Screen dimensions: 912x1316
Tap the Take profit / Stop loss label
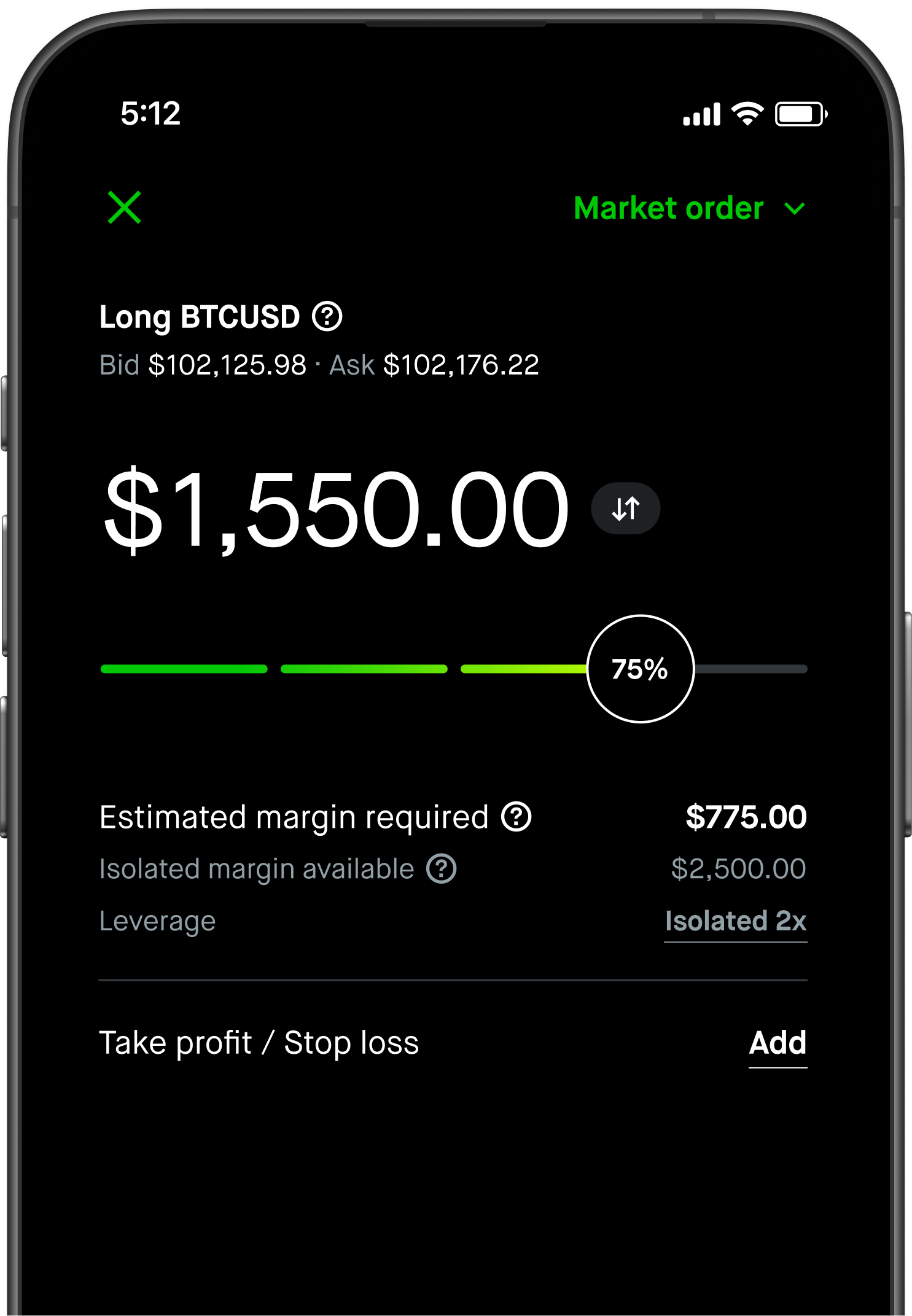pos(258,1044)
